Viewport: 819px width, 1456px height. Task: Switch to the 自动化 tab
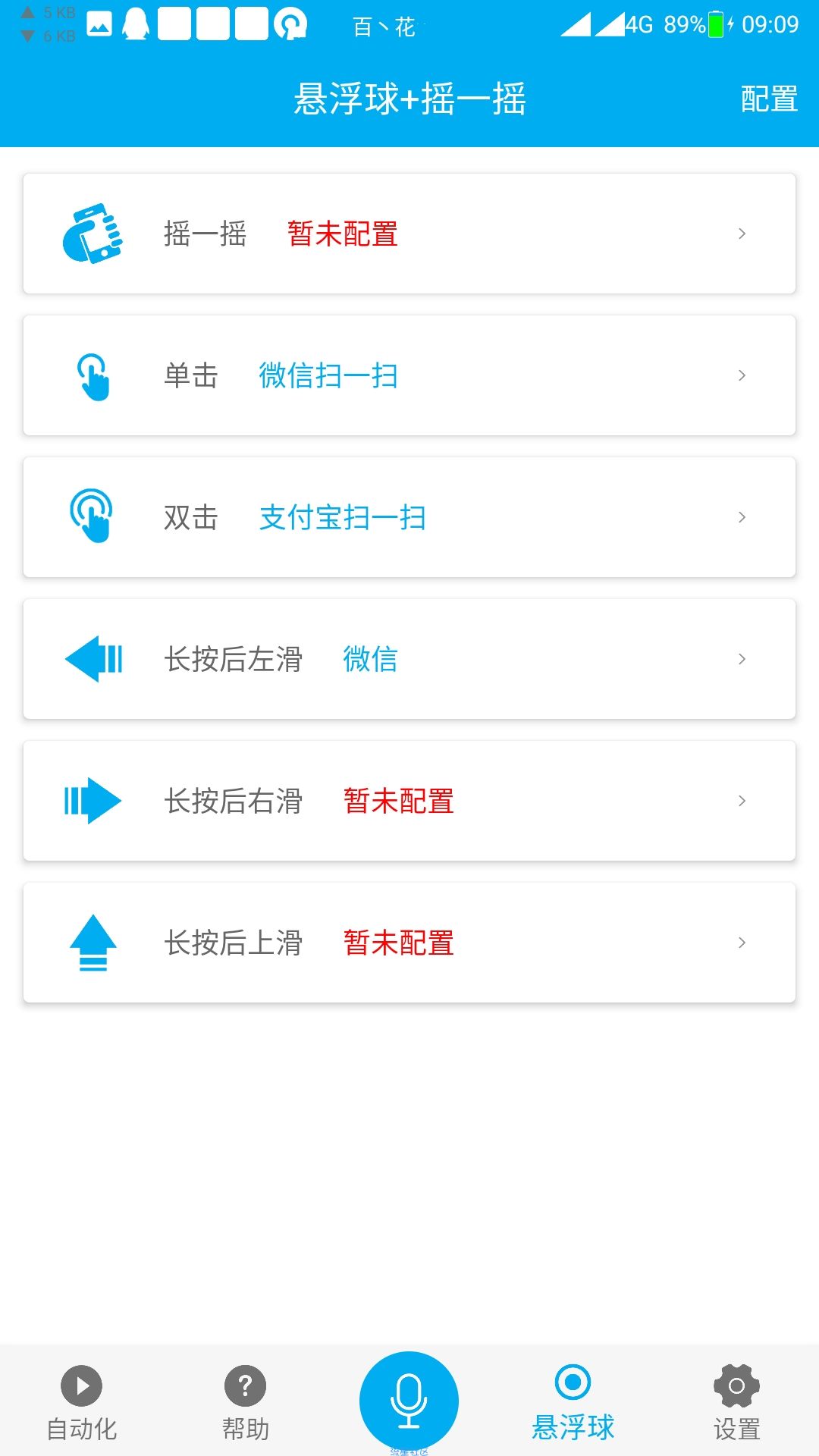[x=82, y=1403]
